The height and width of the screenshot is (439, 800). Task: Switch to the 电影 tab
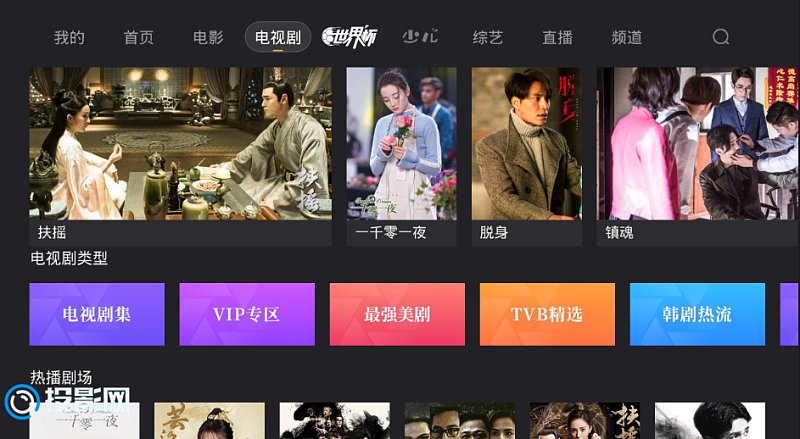[x=208, y=38]
